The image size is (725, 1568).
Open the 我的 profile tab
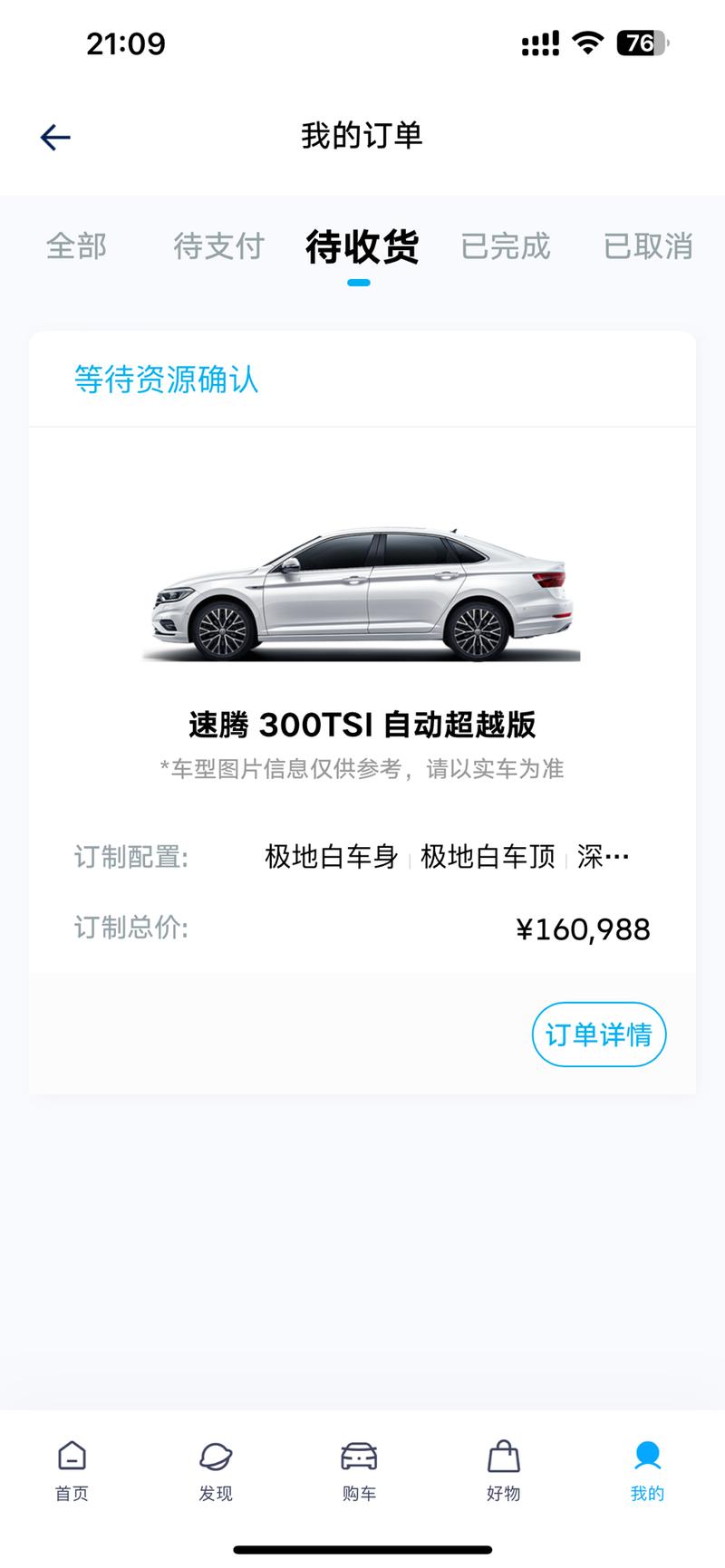(x=647, y=1471)
